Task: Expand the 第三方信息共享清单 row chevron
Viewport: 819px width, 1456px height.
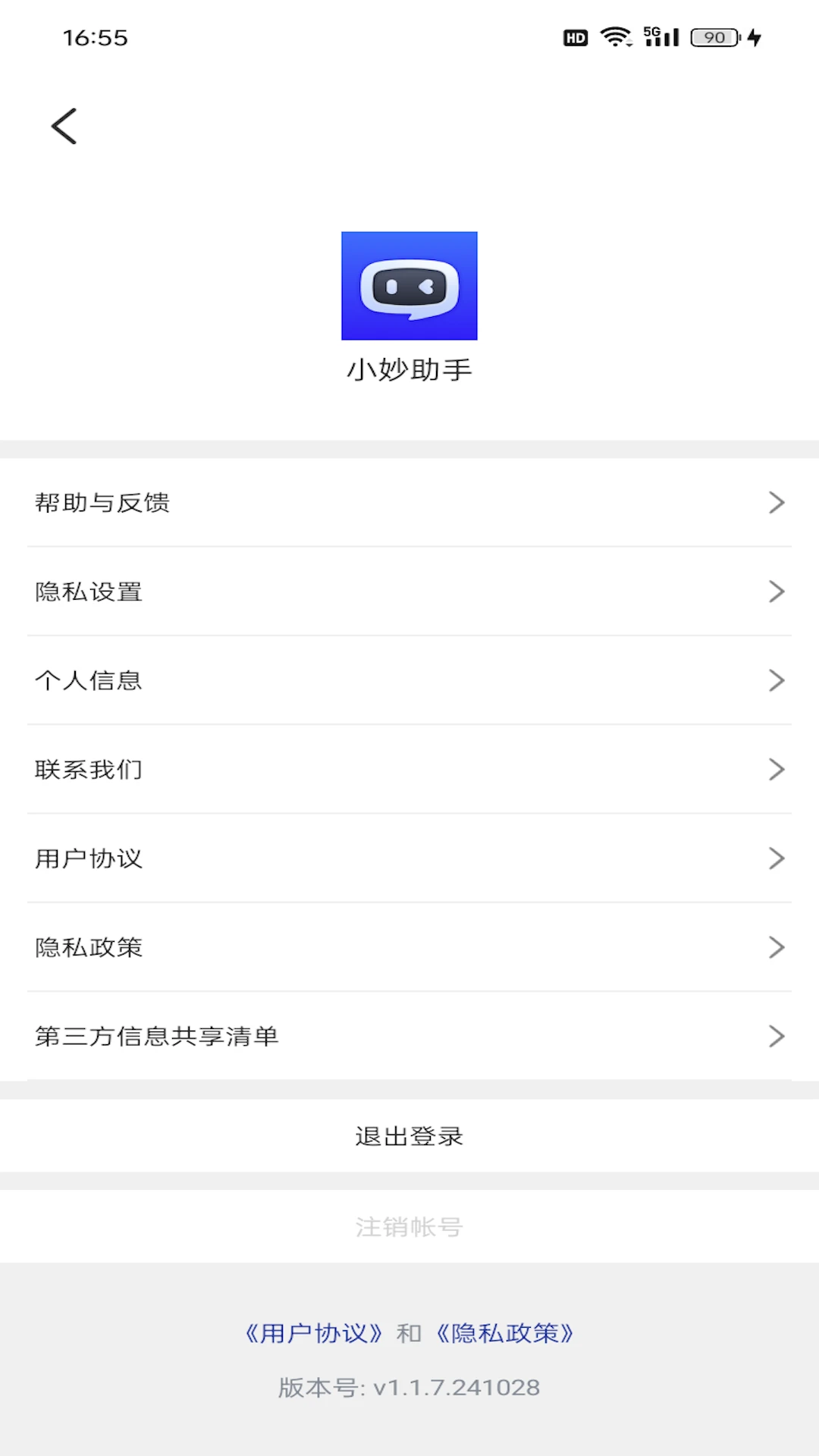Action: point(777,1035)
